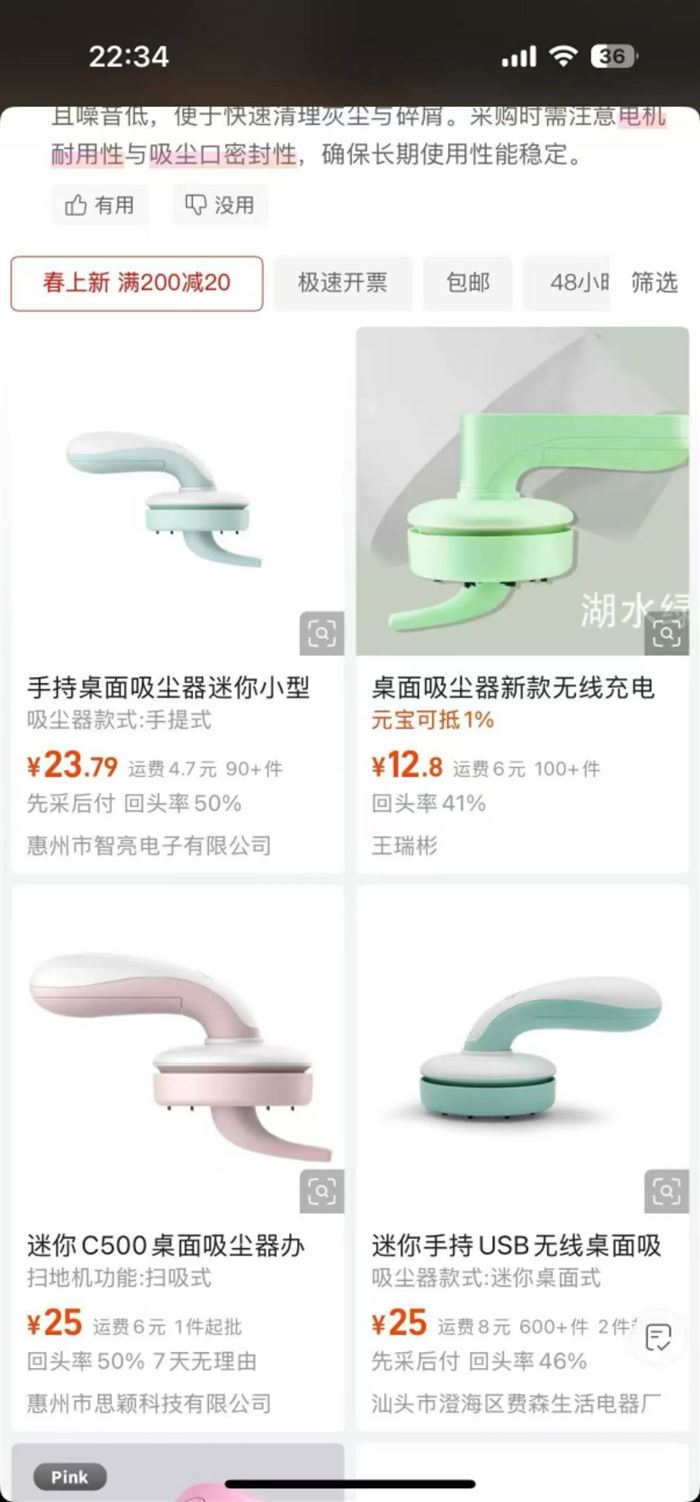The image size is (700, 1502).
Task: Mark the summary as 没用
Action: pos(220,205)
